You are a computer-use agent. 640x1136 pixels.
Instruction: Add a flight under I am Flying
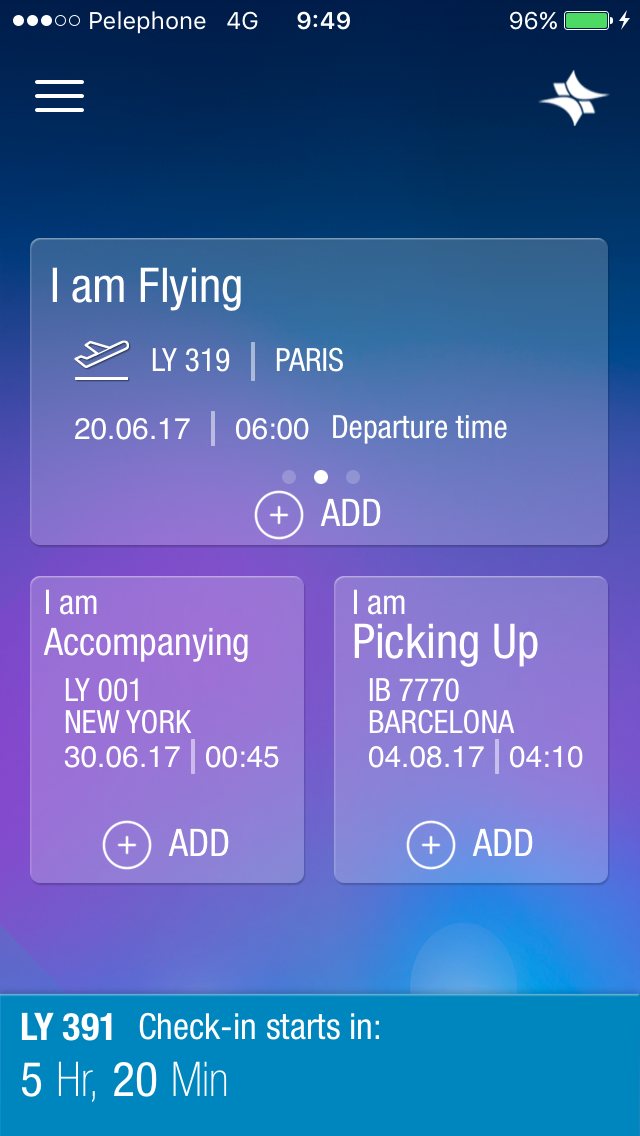tap(318, 514)
